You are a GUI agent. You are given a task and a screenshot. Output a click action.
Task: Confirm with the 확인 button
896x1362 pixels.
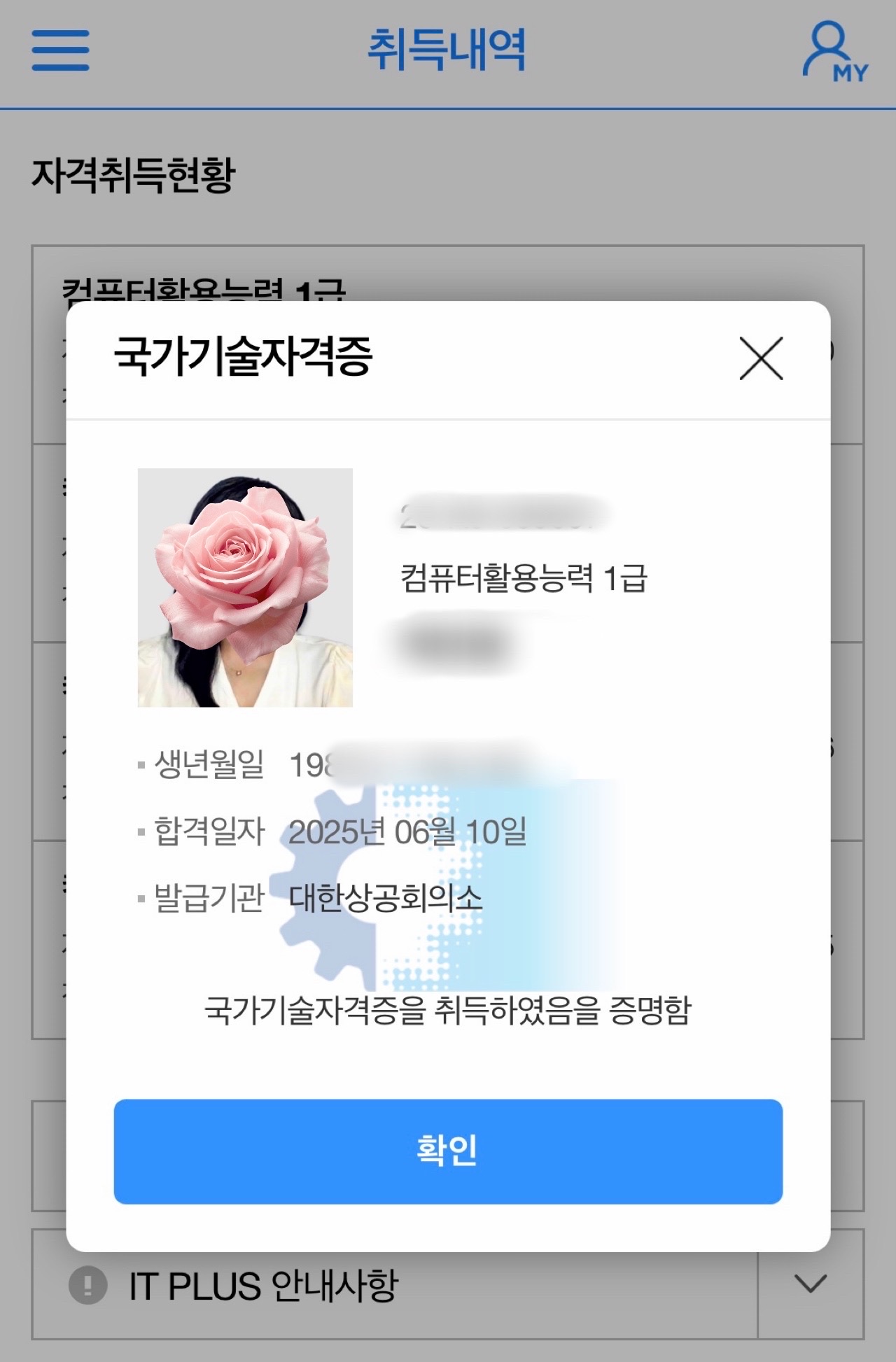point(448,1151)
